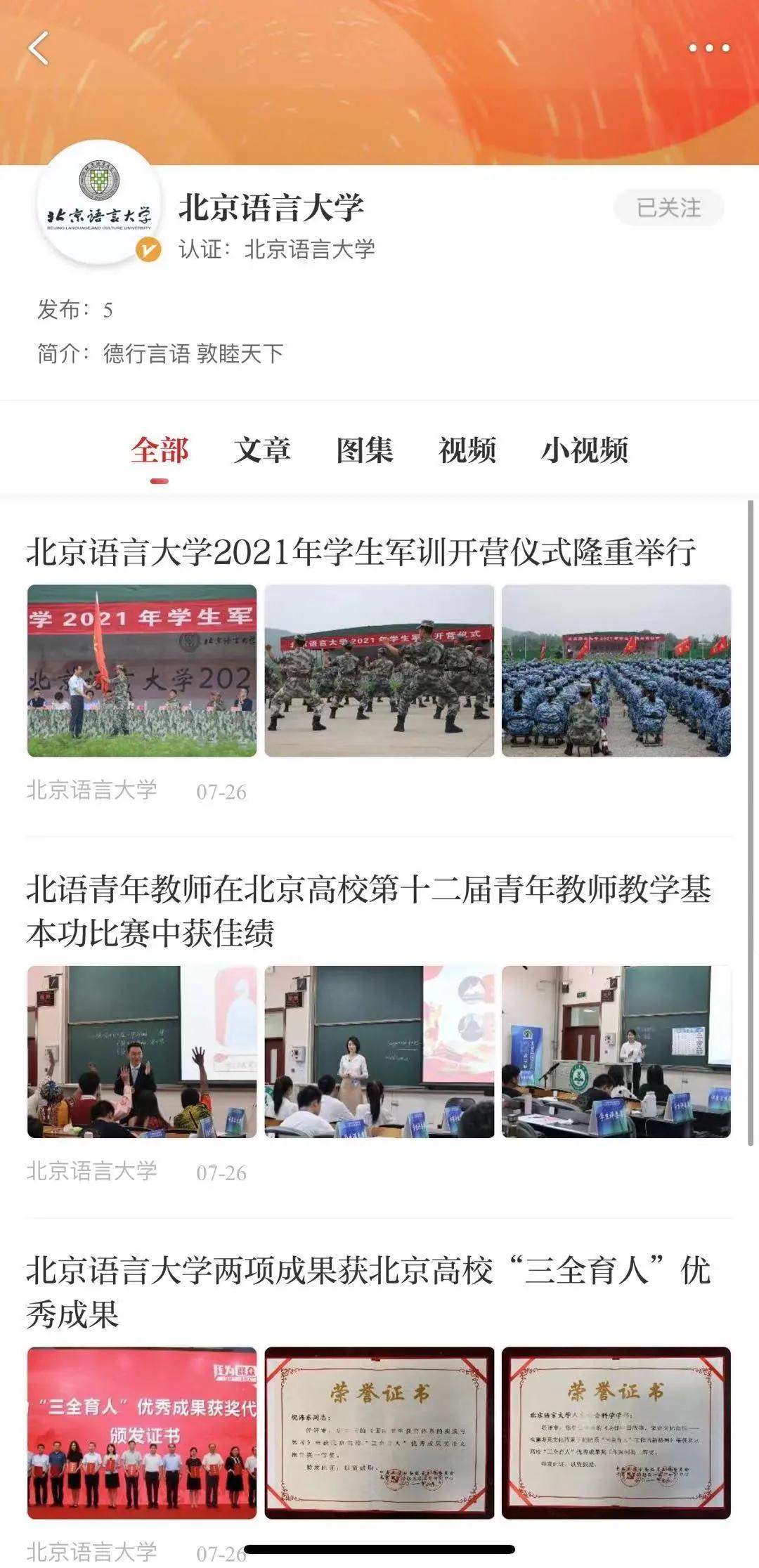Tap the 已关注 following button
759x1568 pixels.
[x=668, y=208]
